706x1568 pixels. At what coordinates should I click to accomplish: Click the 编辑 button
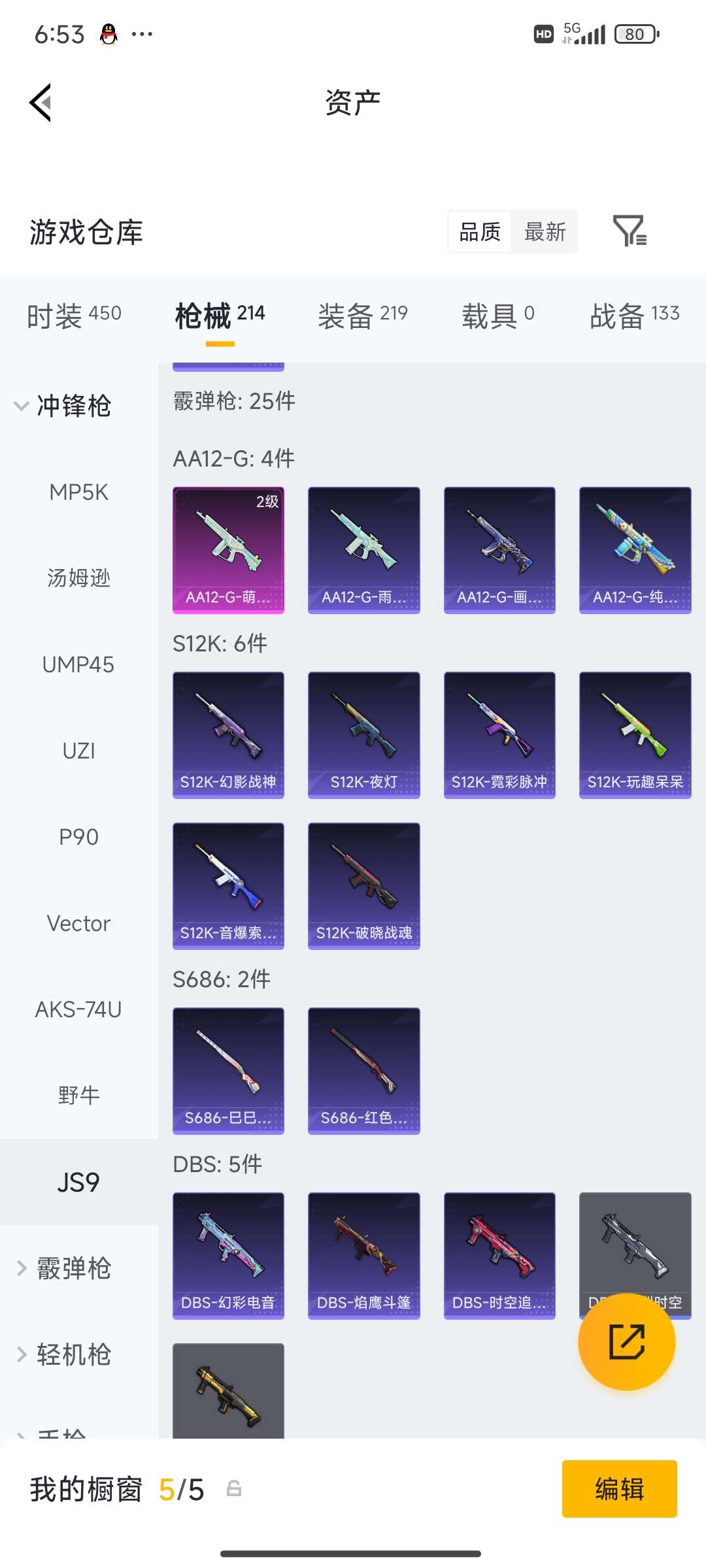(620, 1490)
